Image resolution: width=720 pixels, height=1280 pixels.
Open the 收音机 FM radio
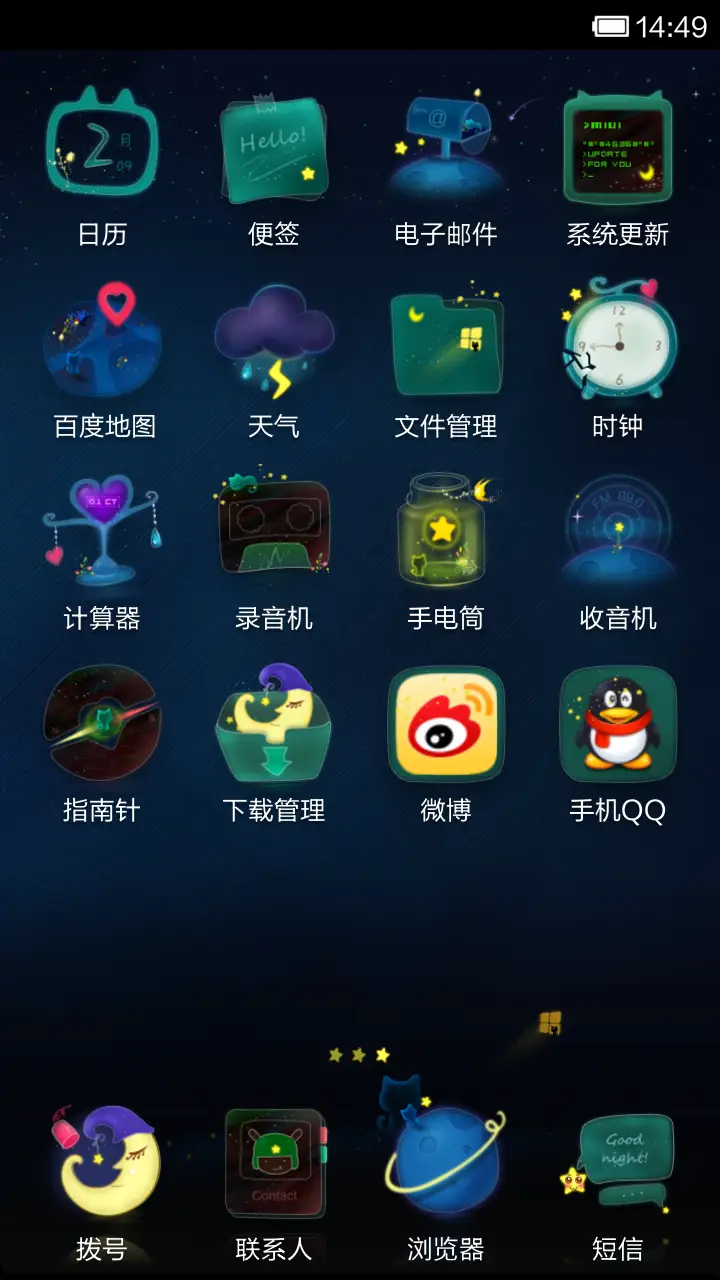coord(616,532)
